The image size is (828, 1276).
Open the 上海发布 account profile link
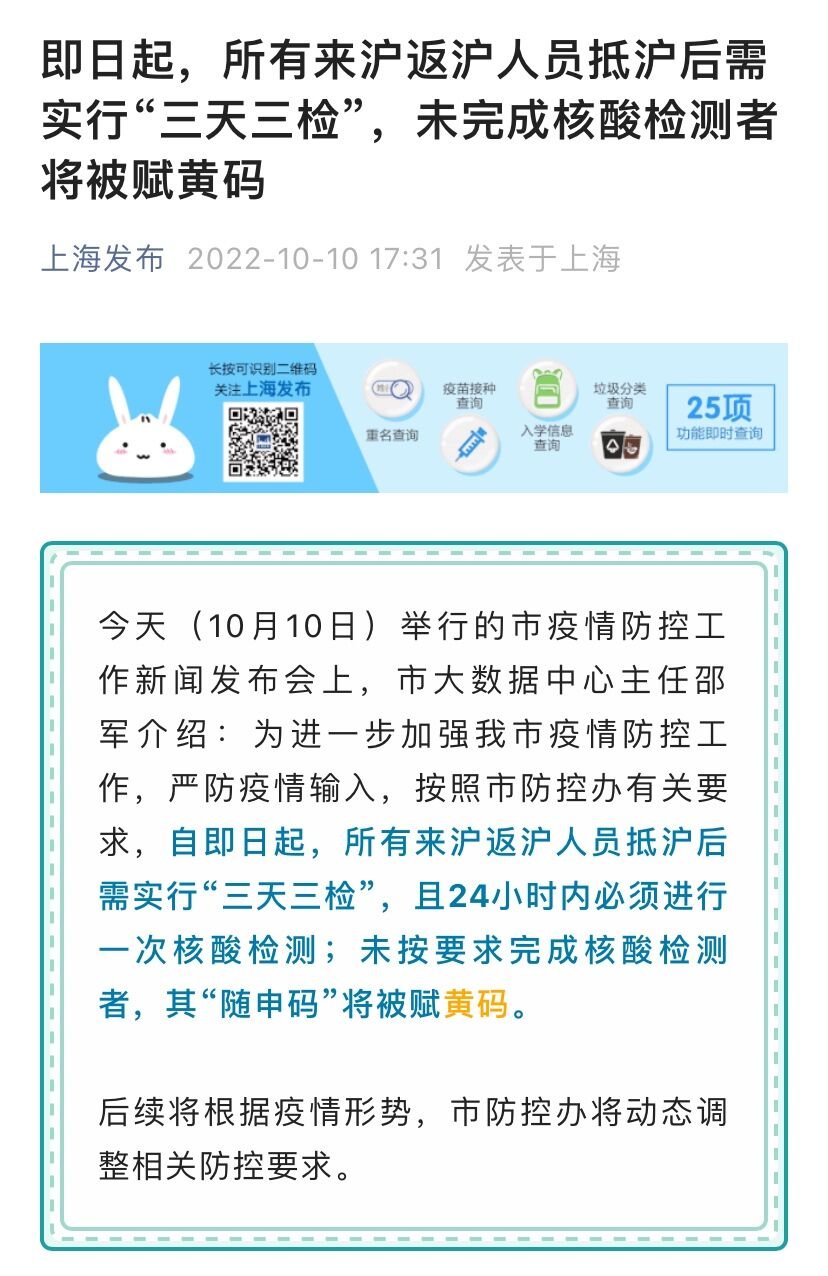(102, 259)
